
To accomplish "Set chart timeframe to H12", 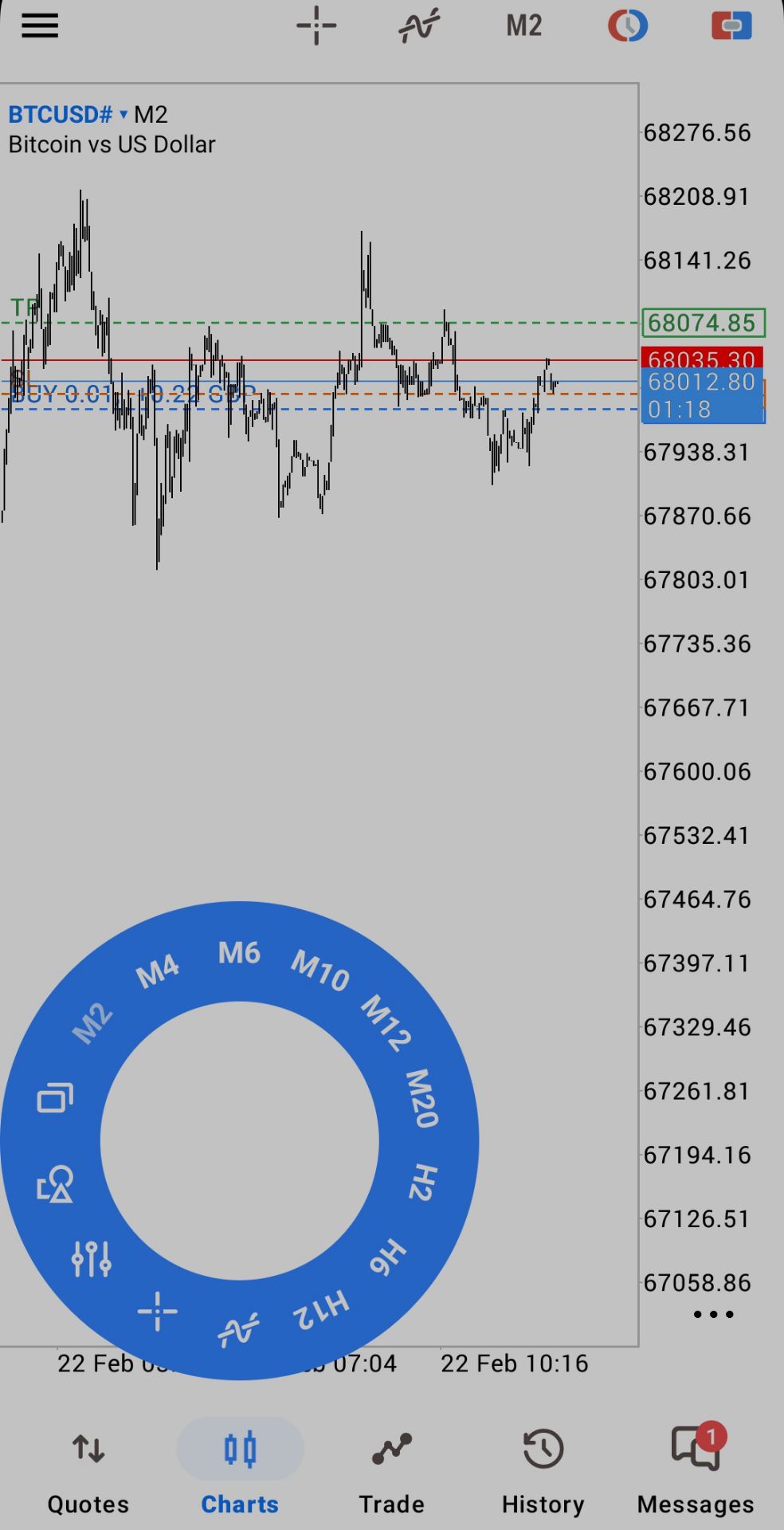I will coord(321,1308).
